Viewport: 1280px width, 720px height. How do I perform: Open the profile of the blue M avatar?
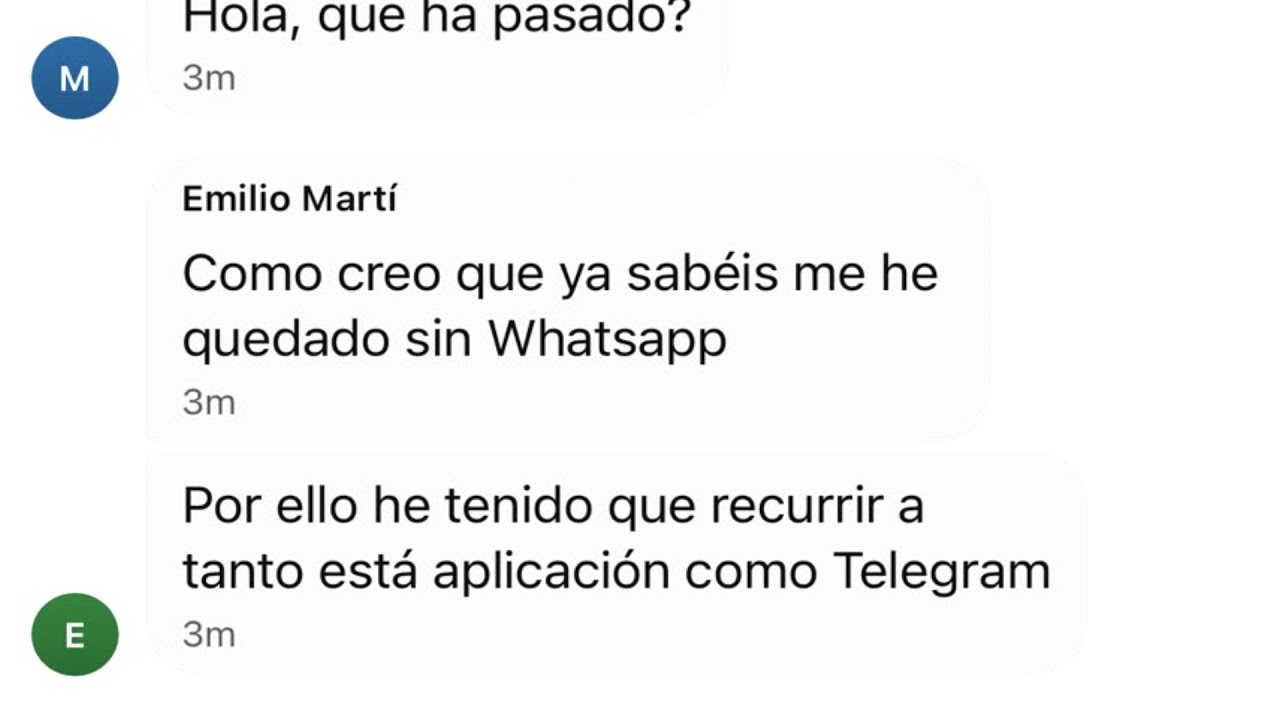75,78
